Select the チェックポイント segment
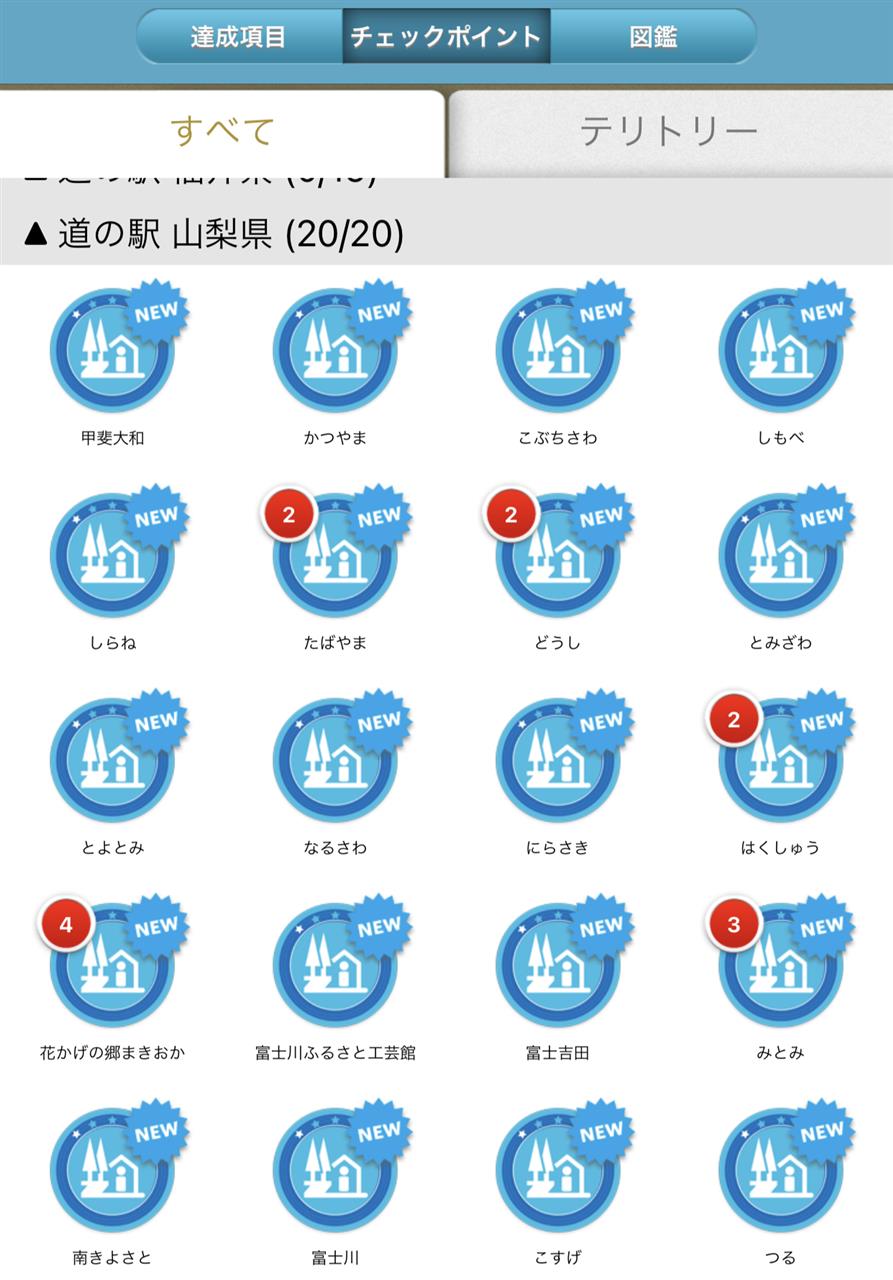 446,37
